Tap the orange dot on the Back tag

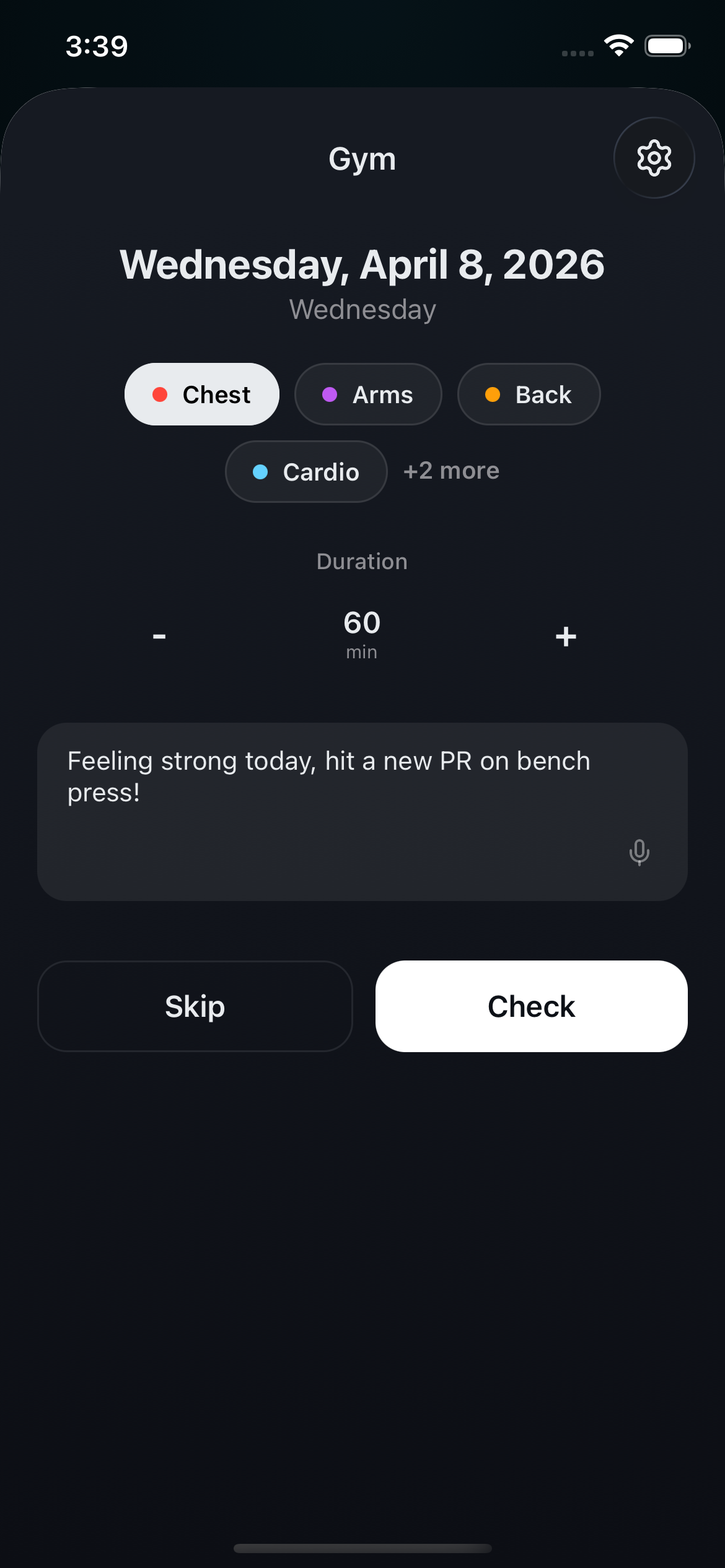[x=493, y=394]
